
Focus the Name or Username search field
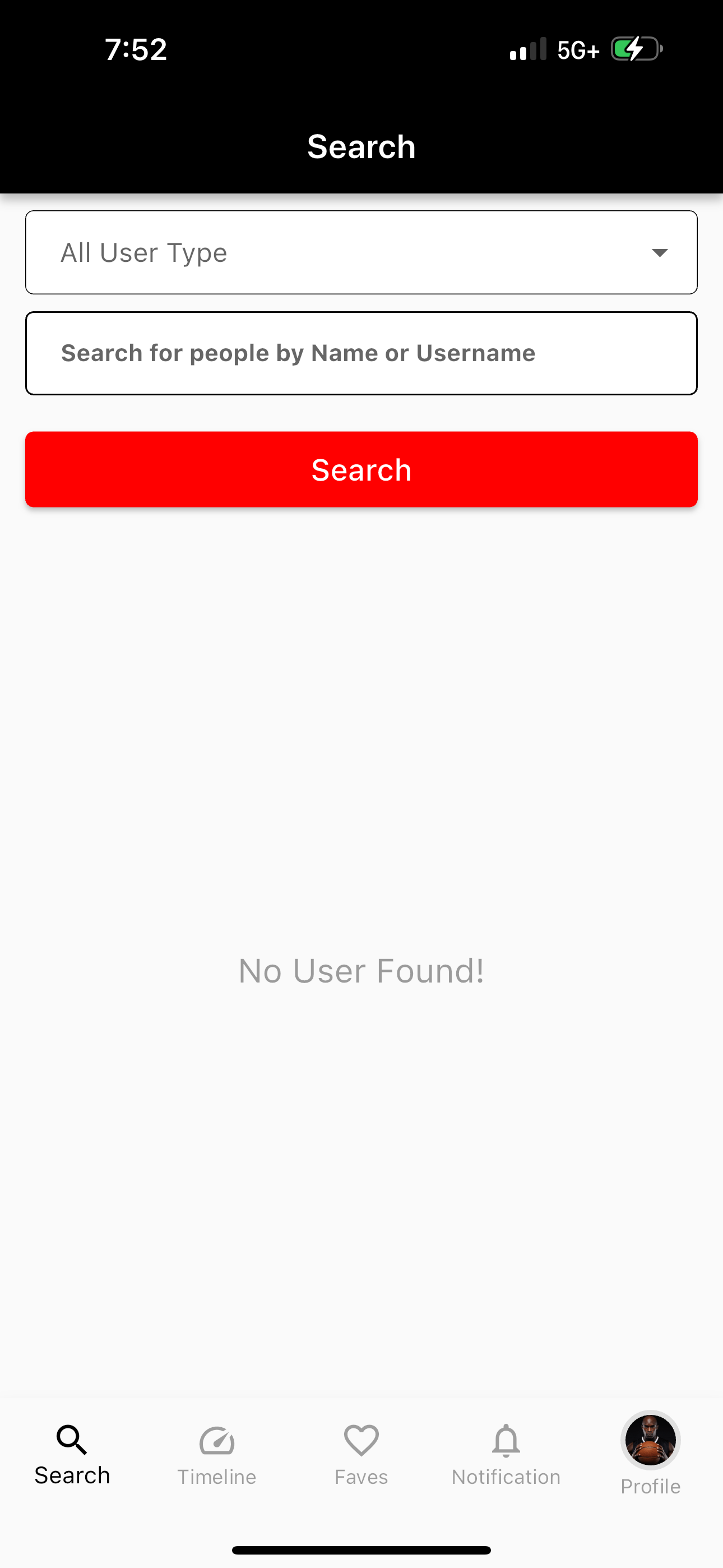pyautogui.click(x=361, y=354)
